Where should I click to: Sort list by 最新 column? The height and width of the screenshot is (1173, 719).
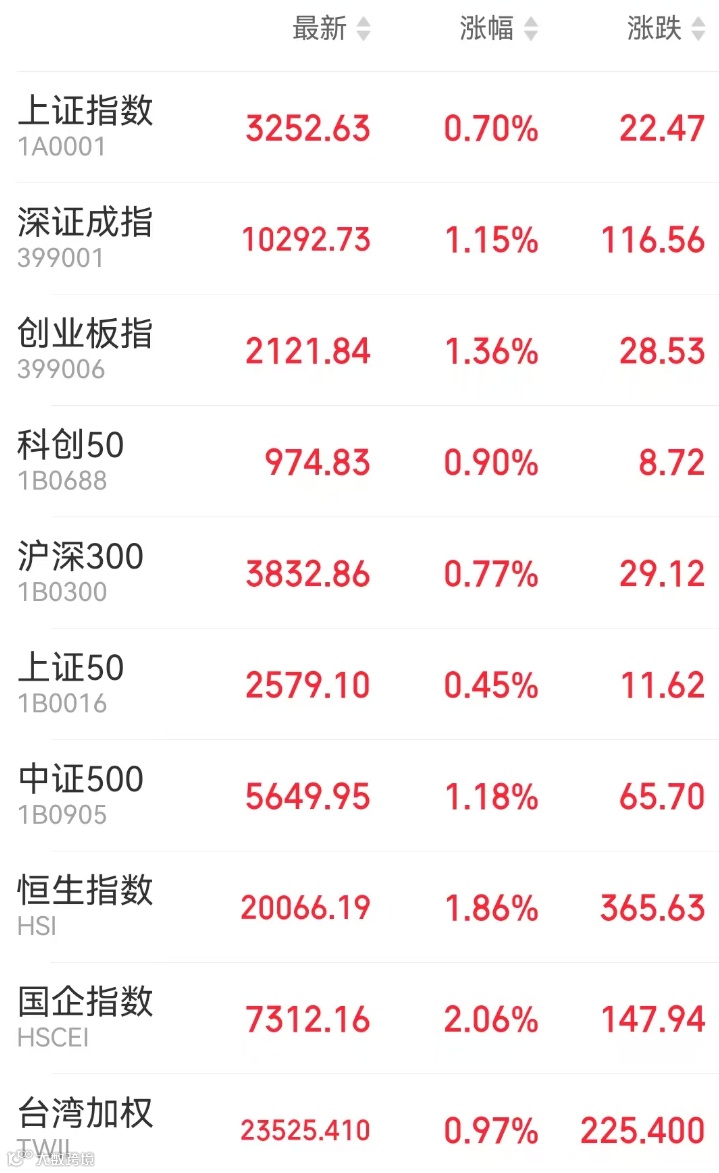point(331,29)
